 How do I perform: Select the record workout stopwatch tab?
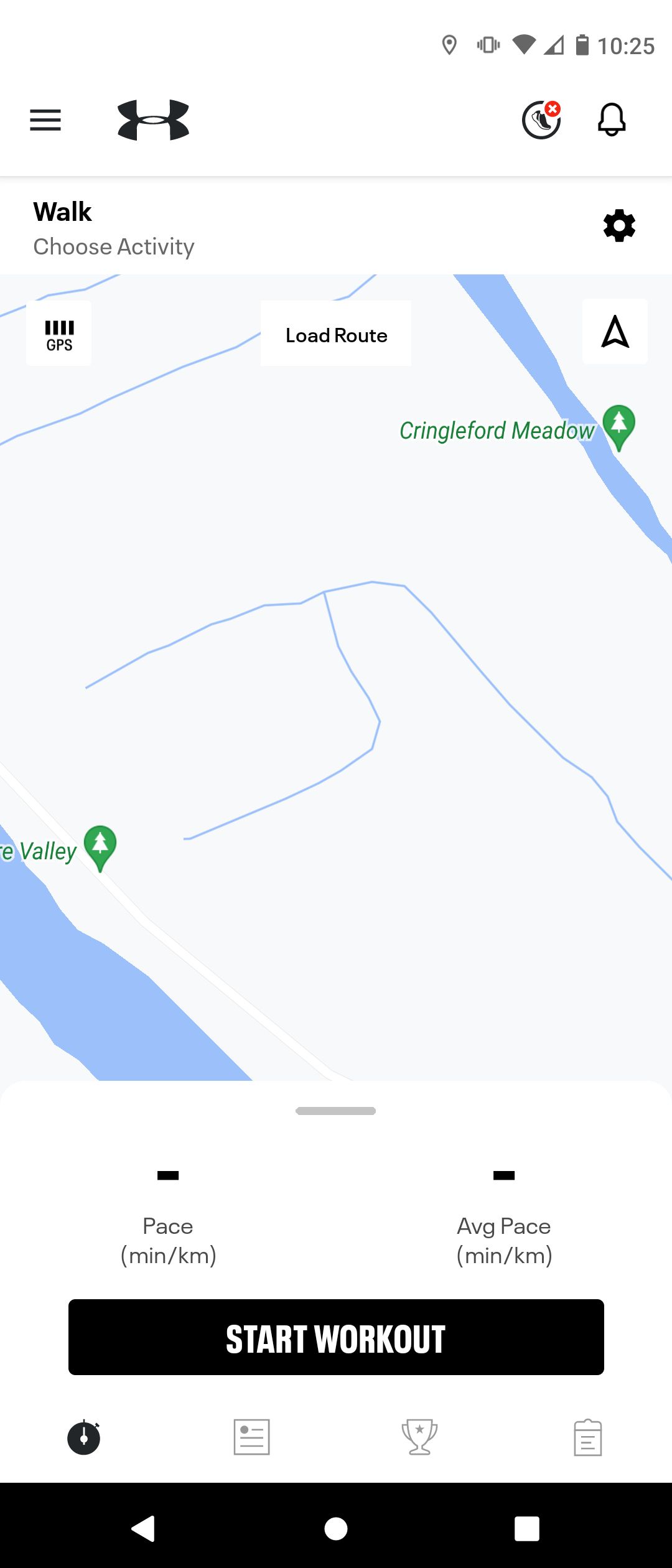point(84,1437)
